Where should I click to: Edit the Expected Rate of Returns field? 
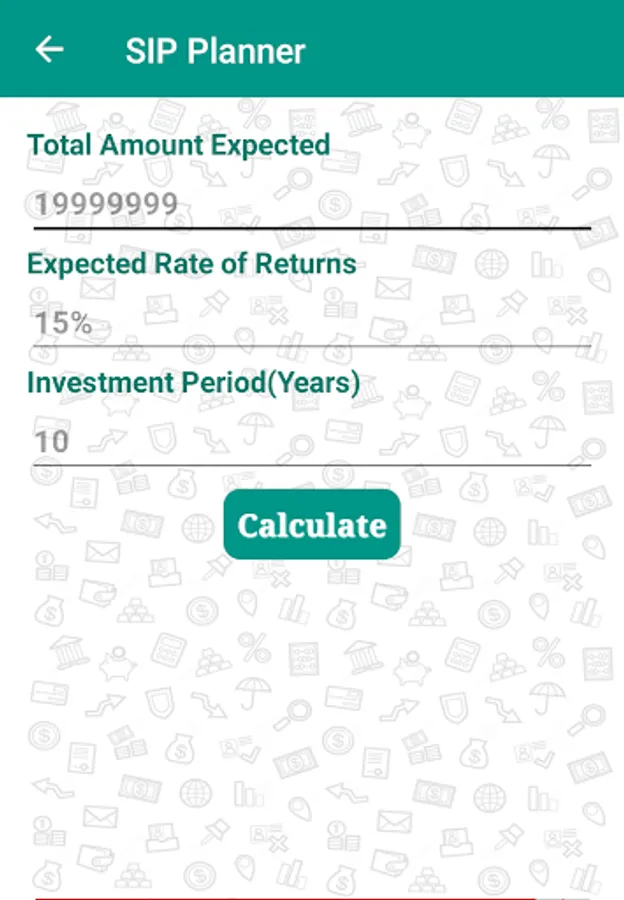point(312,323)
